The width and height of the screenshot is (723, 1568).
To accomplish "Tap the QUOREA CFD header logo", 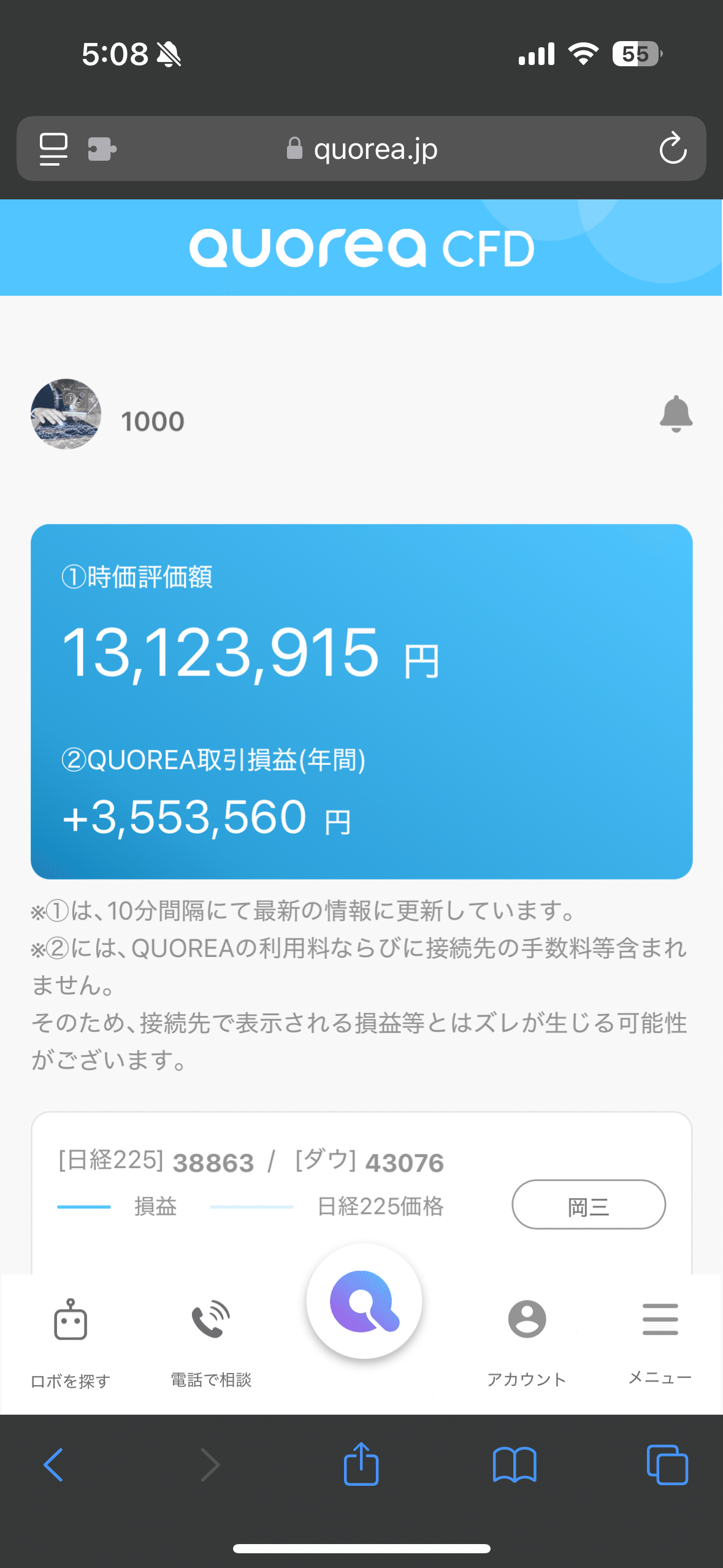I will click(x=361, y=247).
